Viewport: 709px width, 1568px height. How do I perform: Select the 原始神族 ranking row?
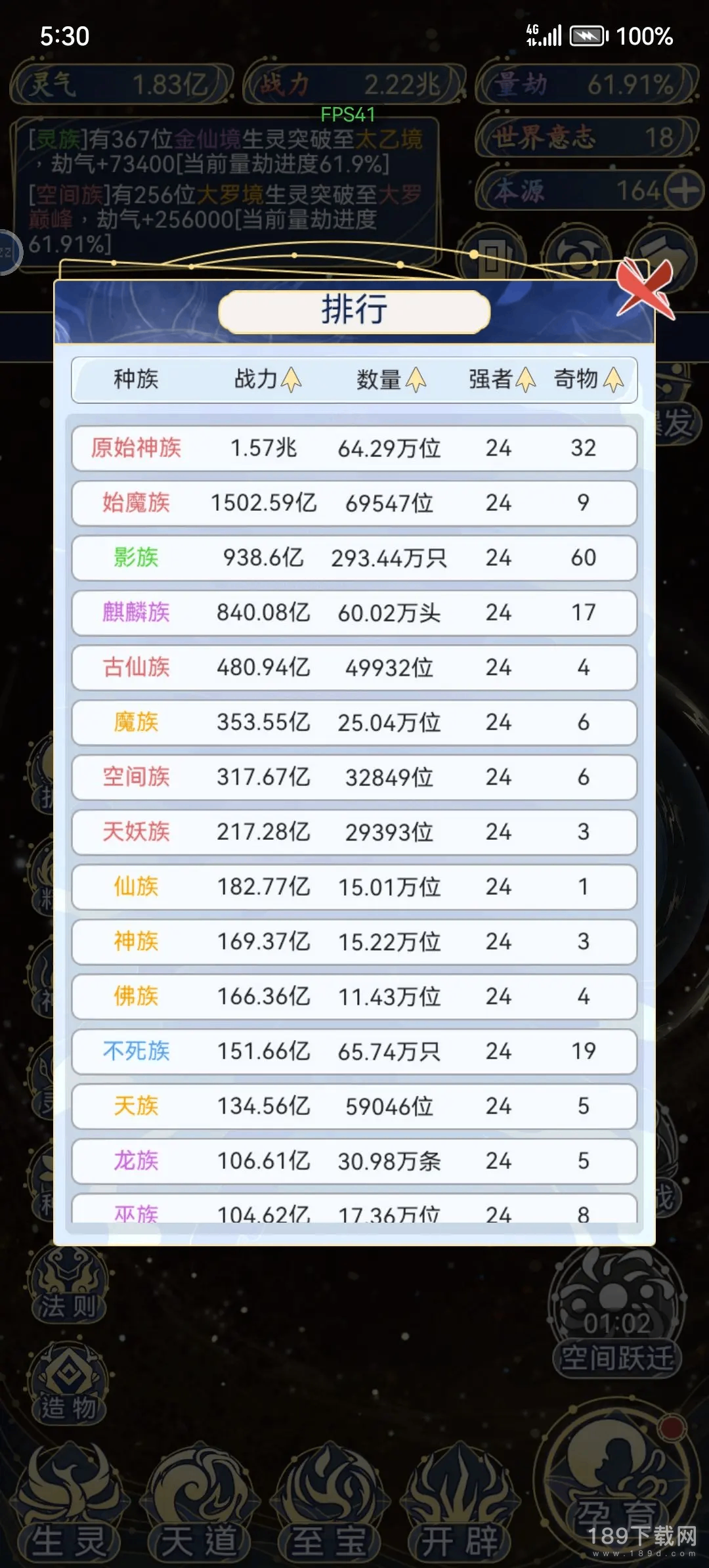click(x=354, y=448)
